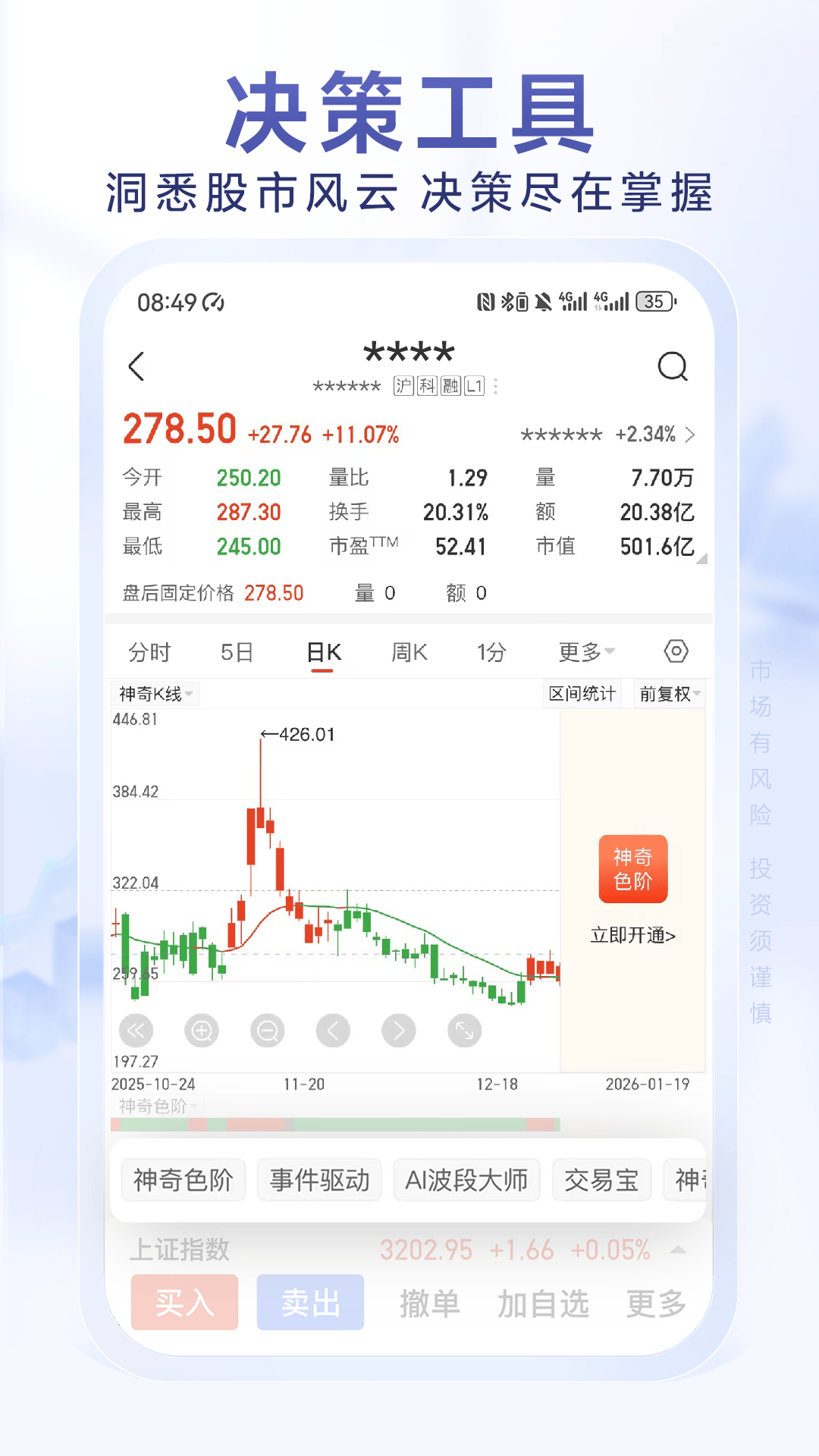Switch to the 周K chart tab
The width and height of the screenshot is (819, 1456).
point(409,651)
